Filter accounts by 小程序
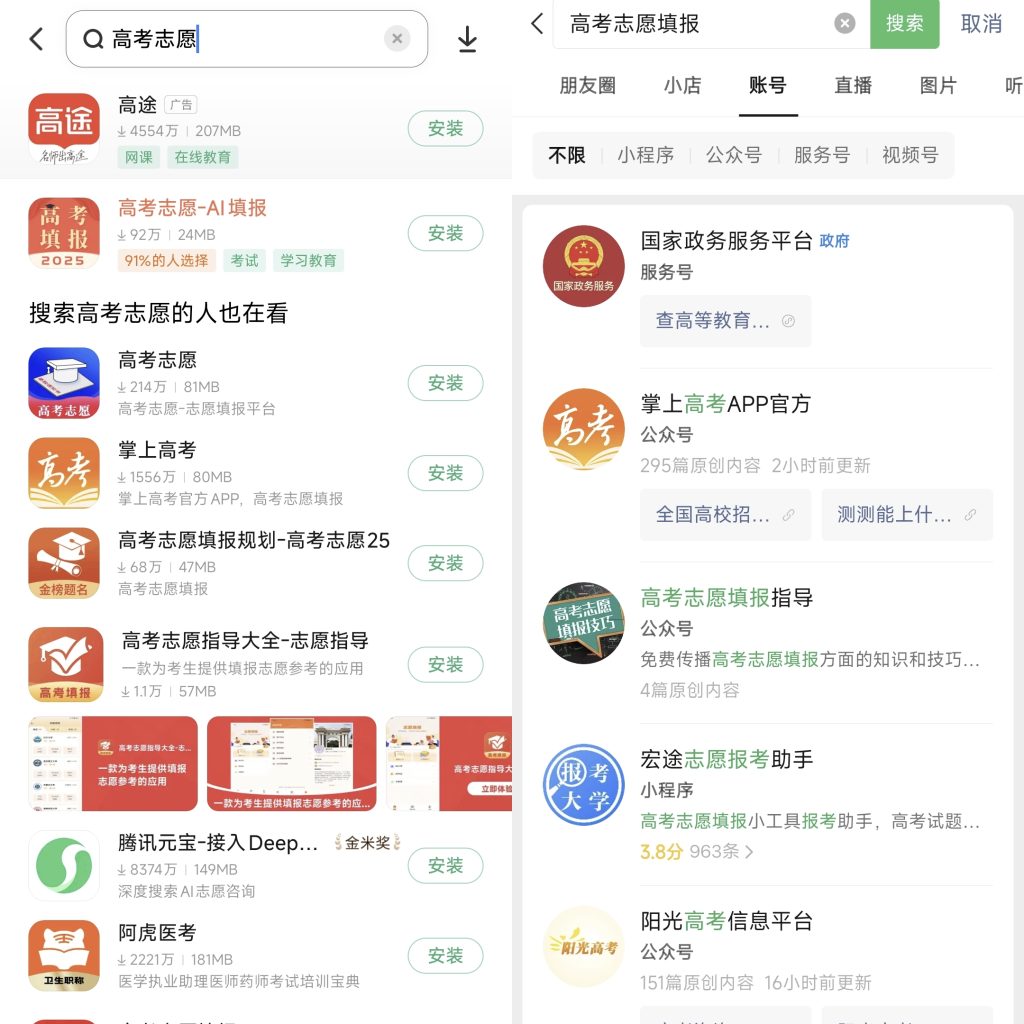The image size is (1024, 1024). click(x=645, y=155)
